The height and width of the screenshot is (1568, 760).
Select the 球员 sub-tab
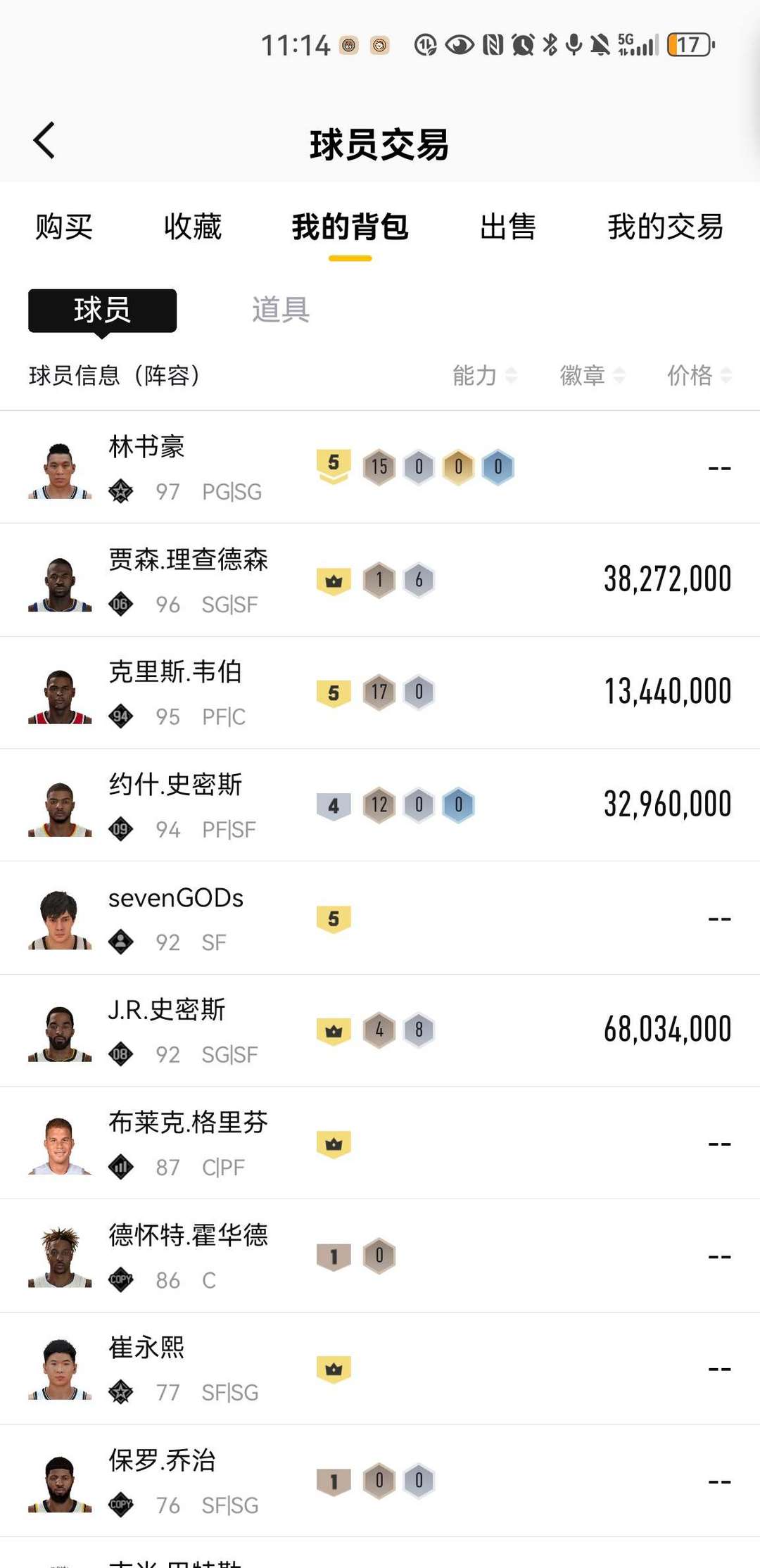point(102,310)
